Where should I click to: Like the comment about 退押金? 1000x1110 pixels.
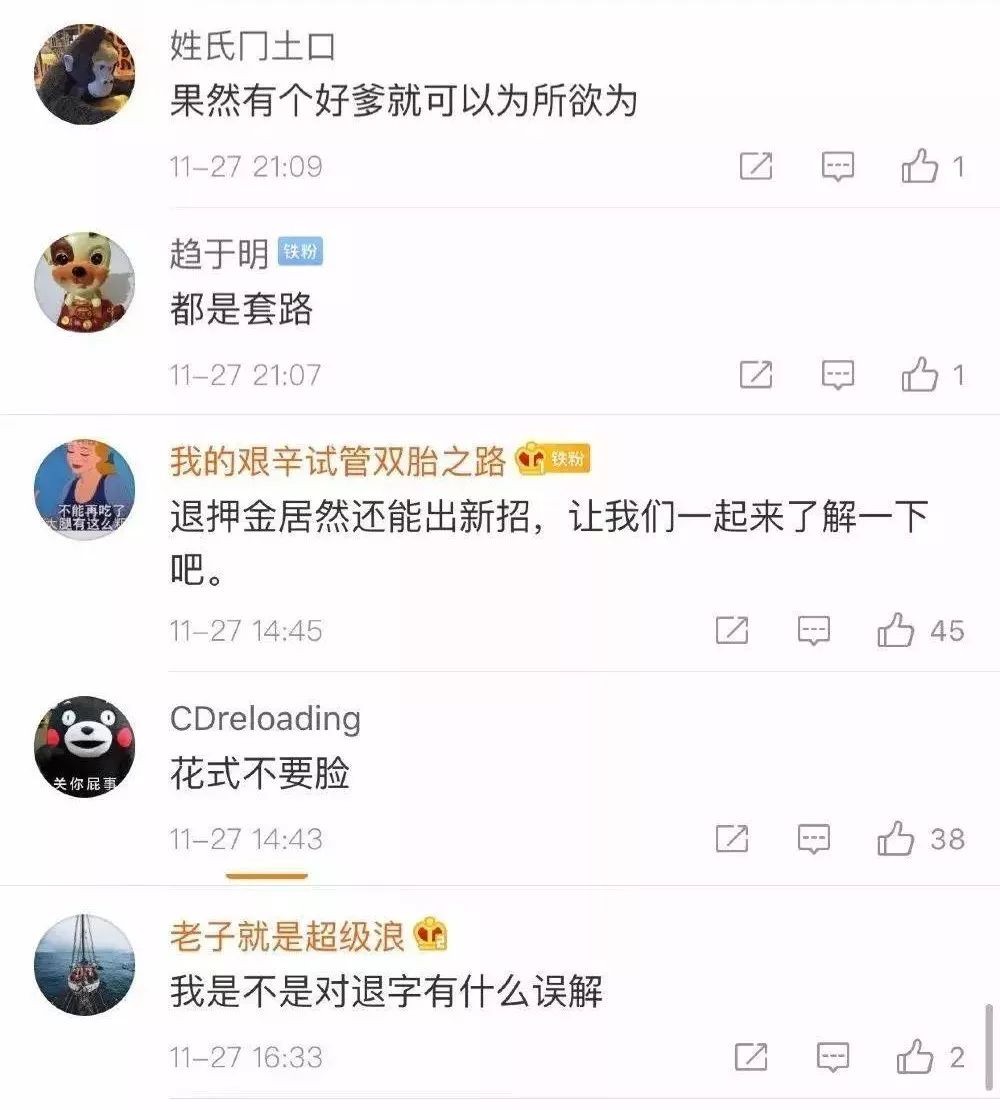[896, 631]
